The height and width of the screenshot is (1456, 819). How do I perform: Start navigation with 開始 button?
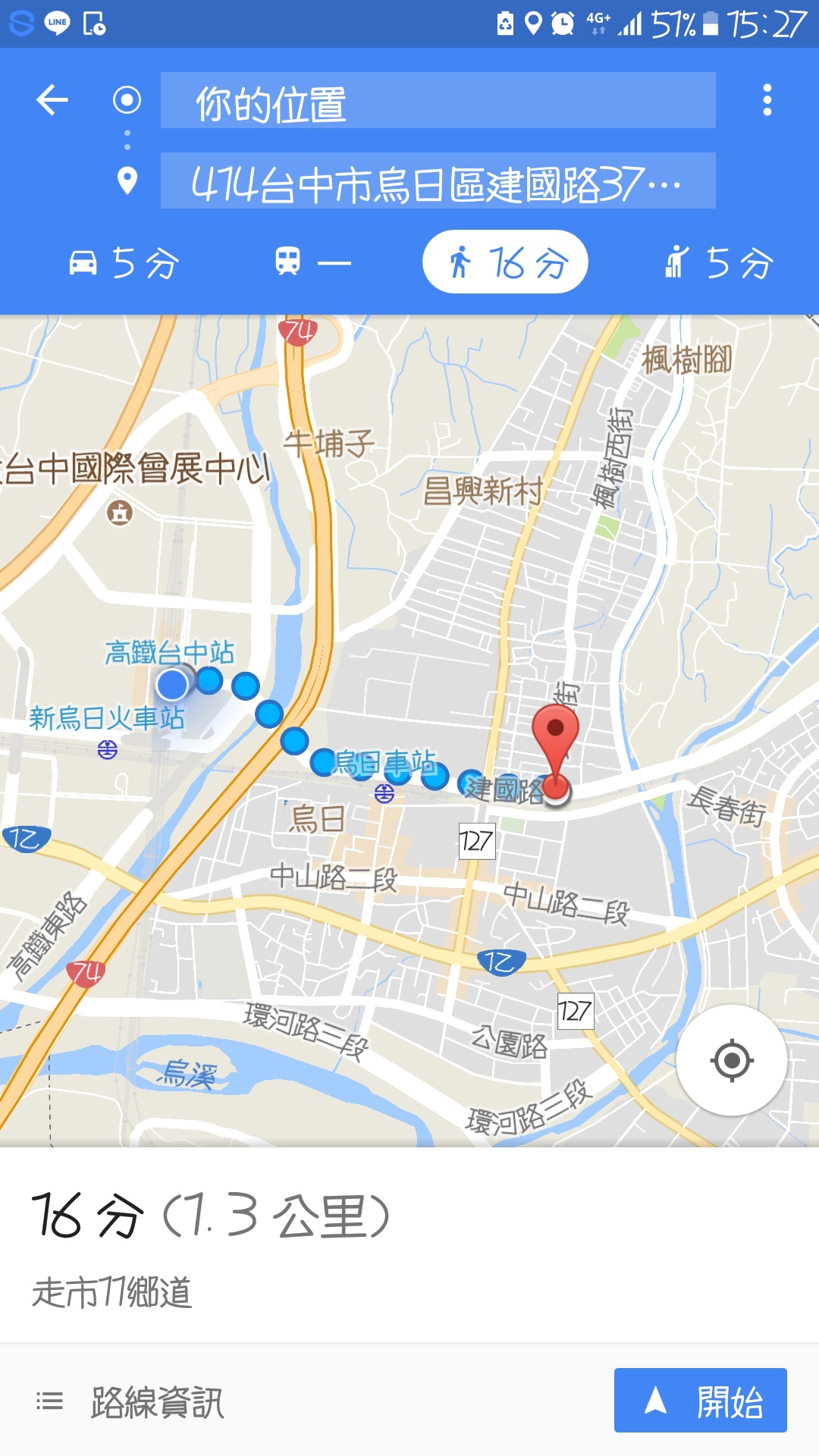point(700,1401)
